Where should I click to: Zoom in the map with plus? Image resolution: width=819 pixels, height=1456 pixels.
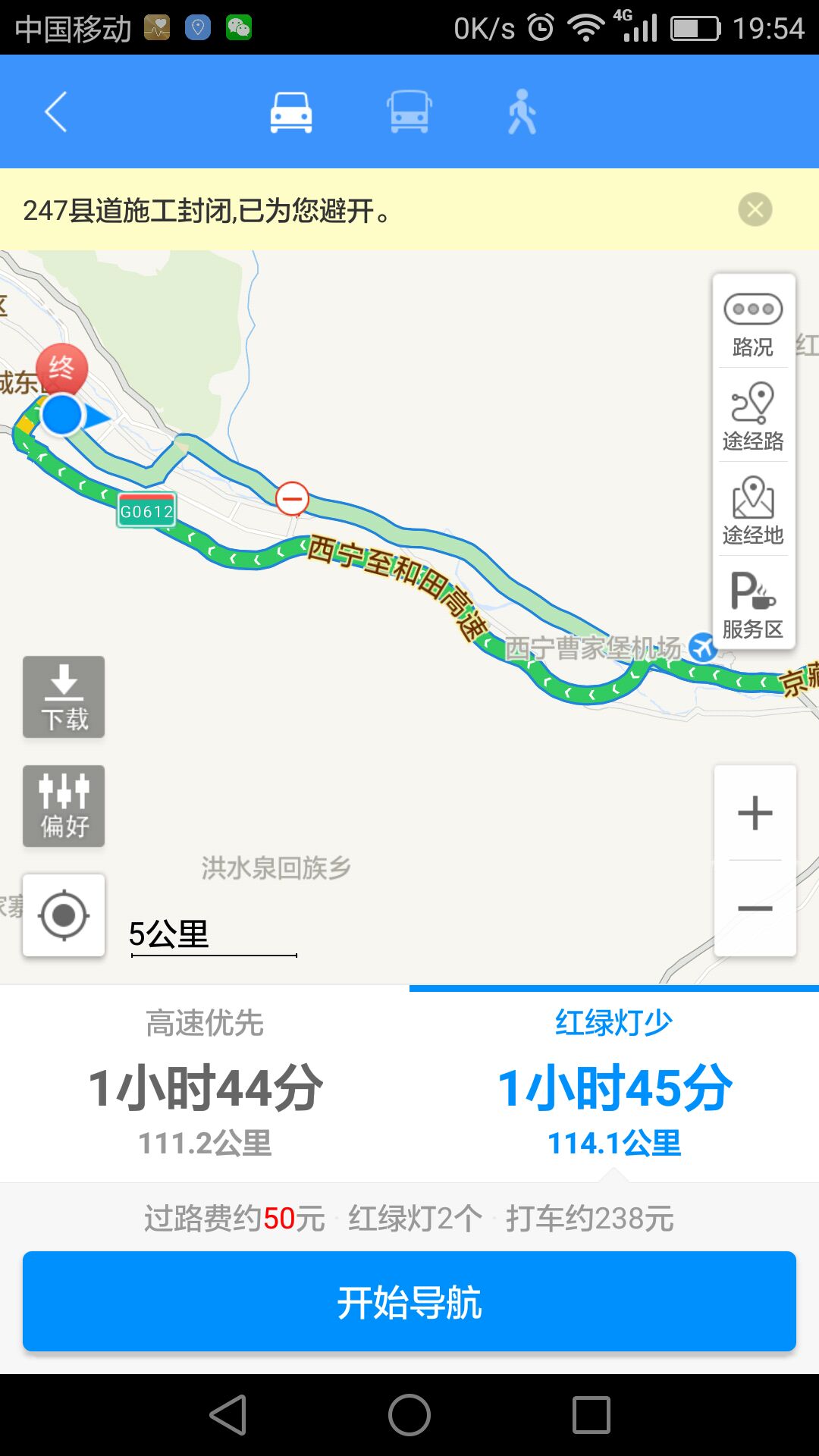[x=755, y=813]
